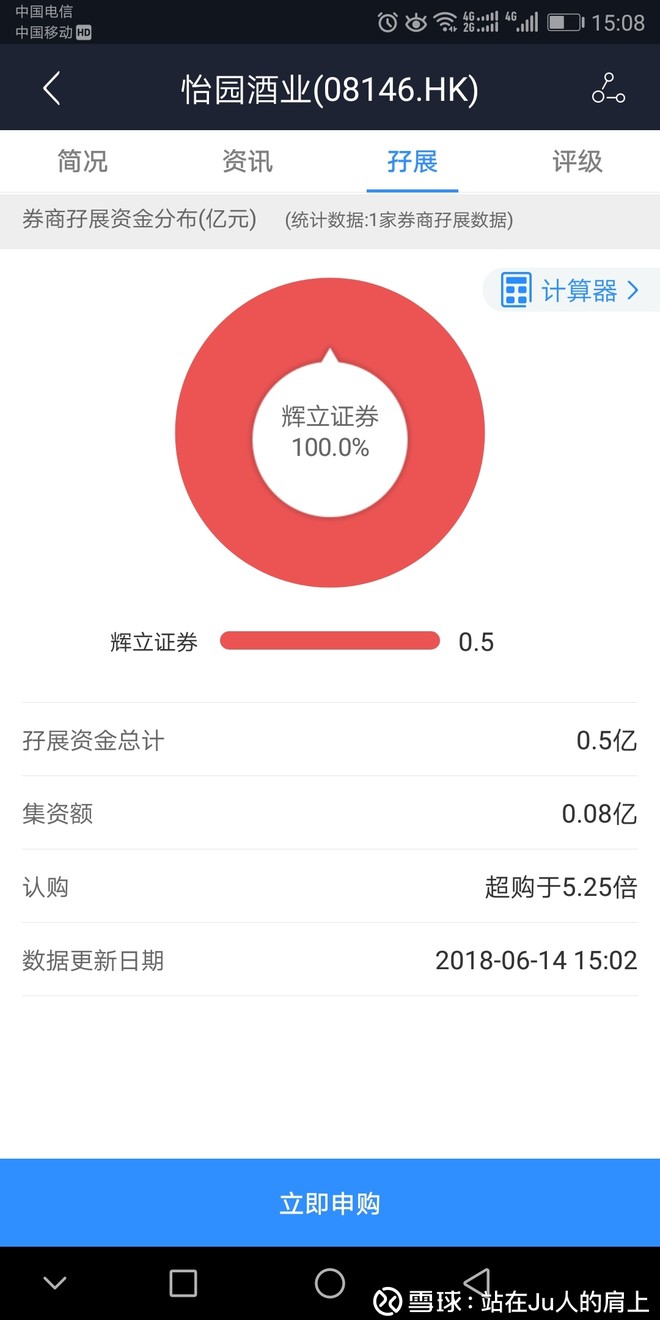Switch to the 简况 tab
This screenshot has width=660, height=1320.
pyautogui.click(x=83, y=161)
